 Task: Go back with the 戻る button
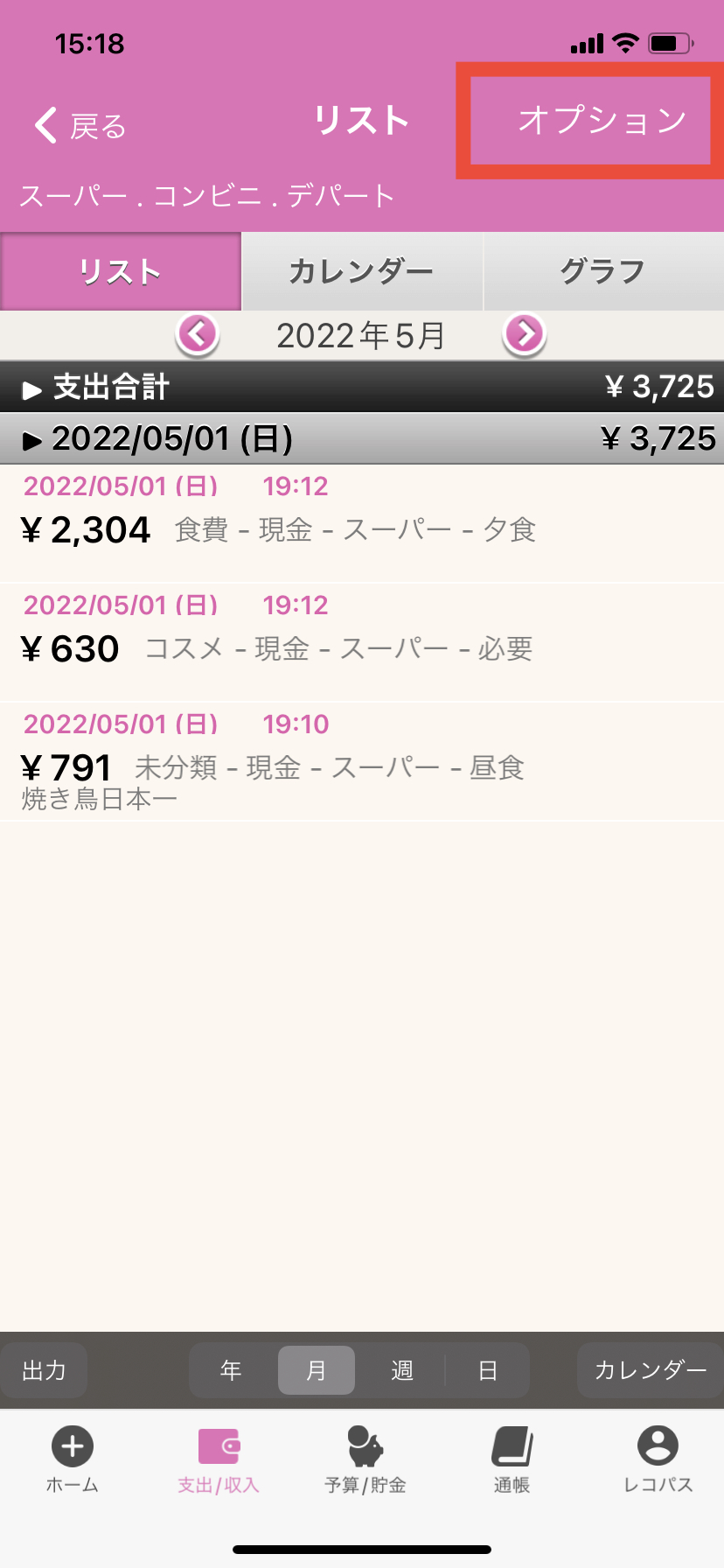click(x=80, y=126)
